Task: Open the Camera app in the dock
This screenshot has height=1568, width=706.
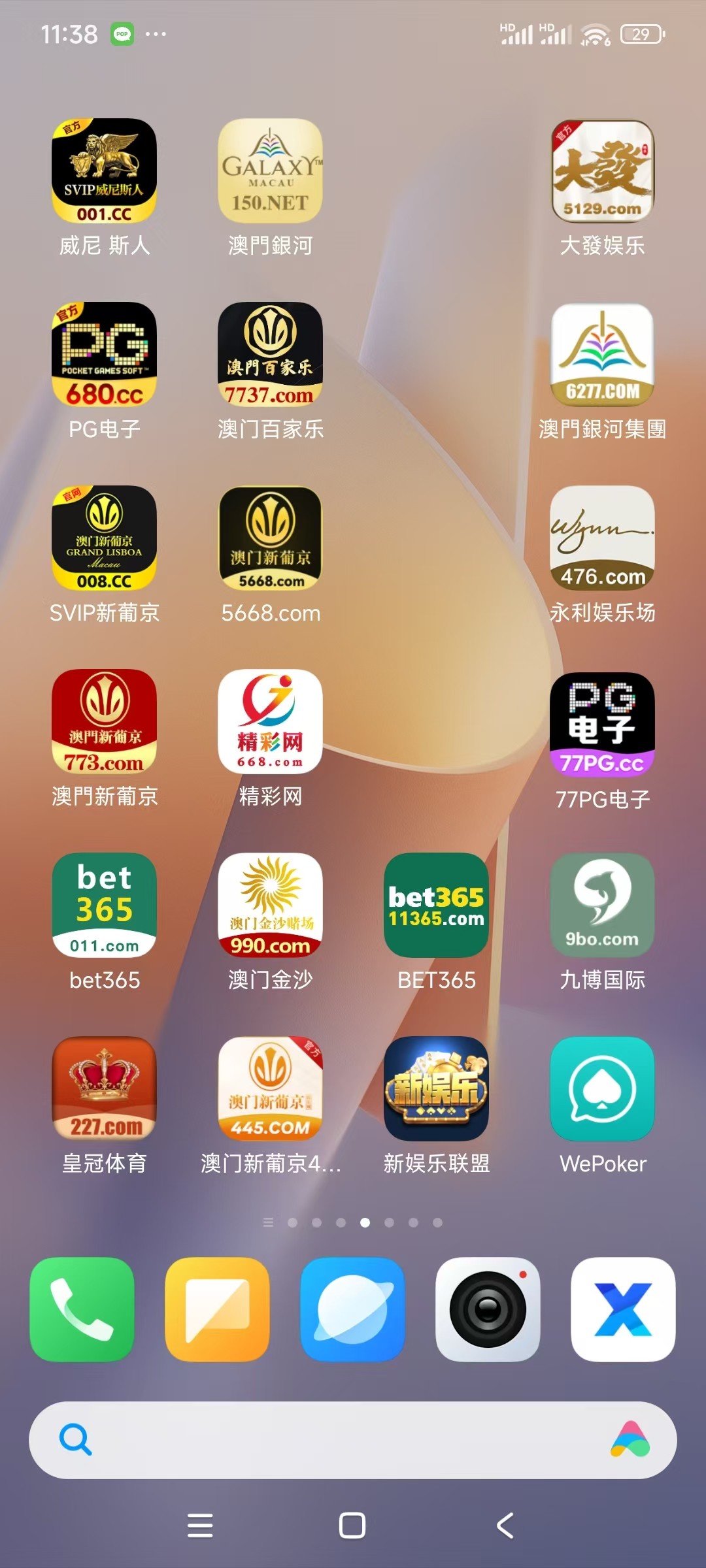Action: point(488,1310)
